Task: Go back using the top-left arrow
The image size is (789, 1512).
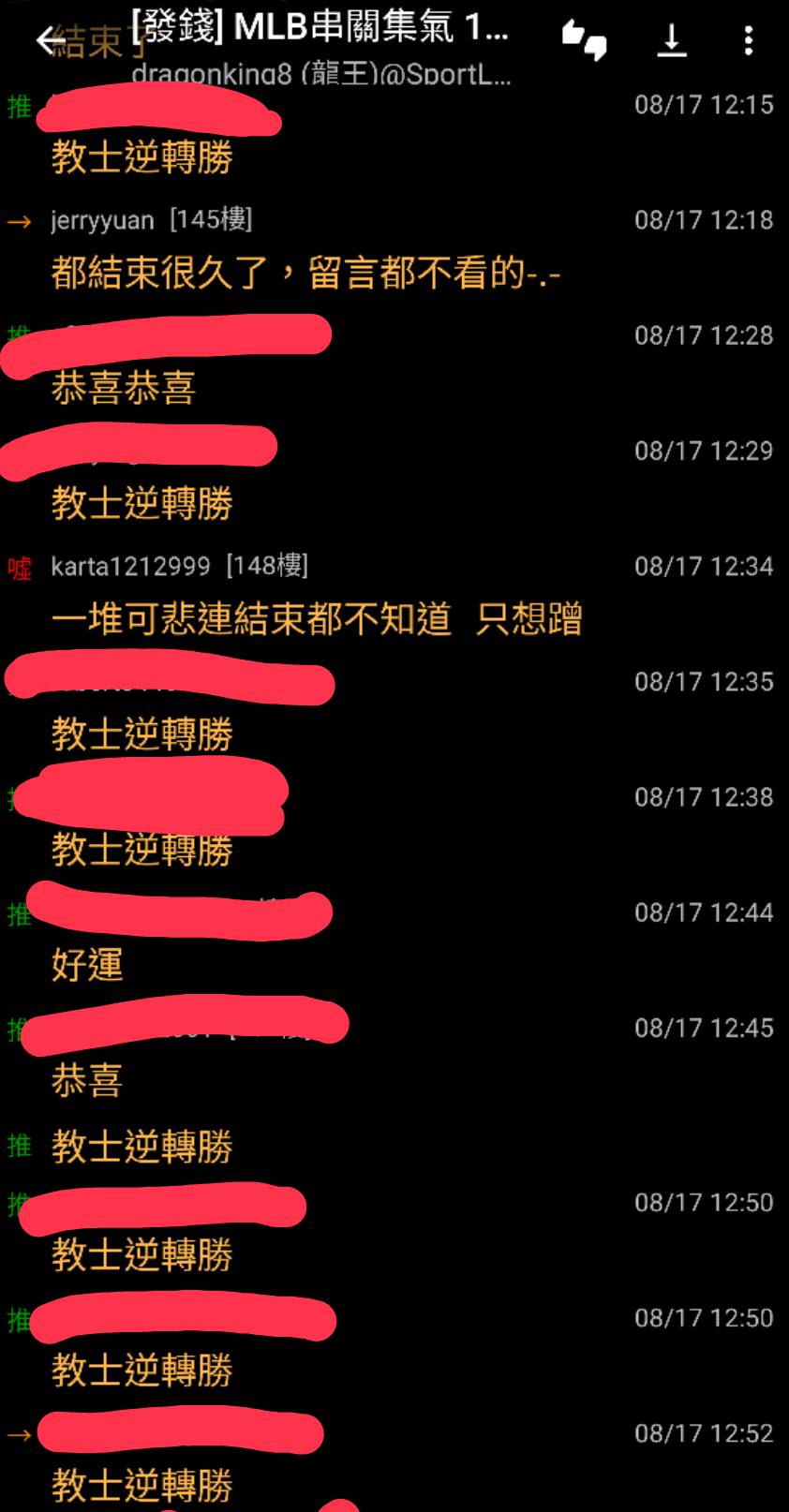Action: pyautogui.click(x=49, y=40)
